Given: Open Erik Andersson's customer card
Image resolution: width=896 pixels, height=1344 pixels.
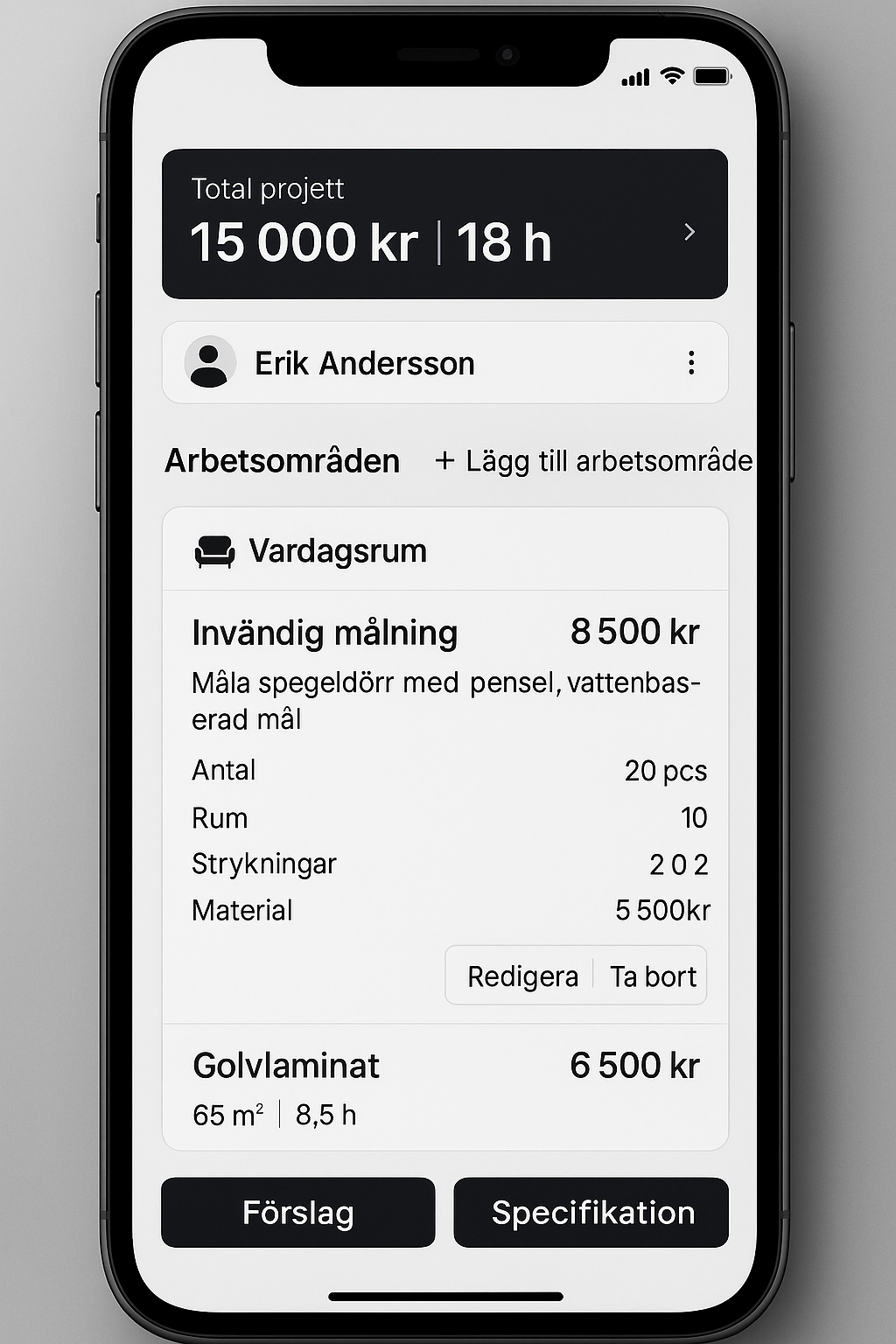Looking at the screenshot, I should (x=394, y=363).
